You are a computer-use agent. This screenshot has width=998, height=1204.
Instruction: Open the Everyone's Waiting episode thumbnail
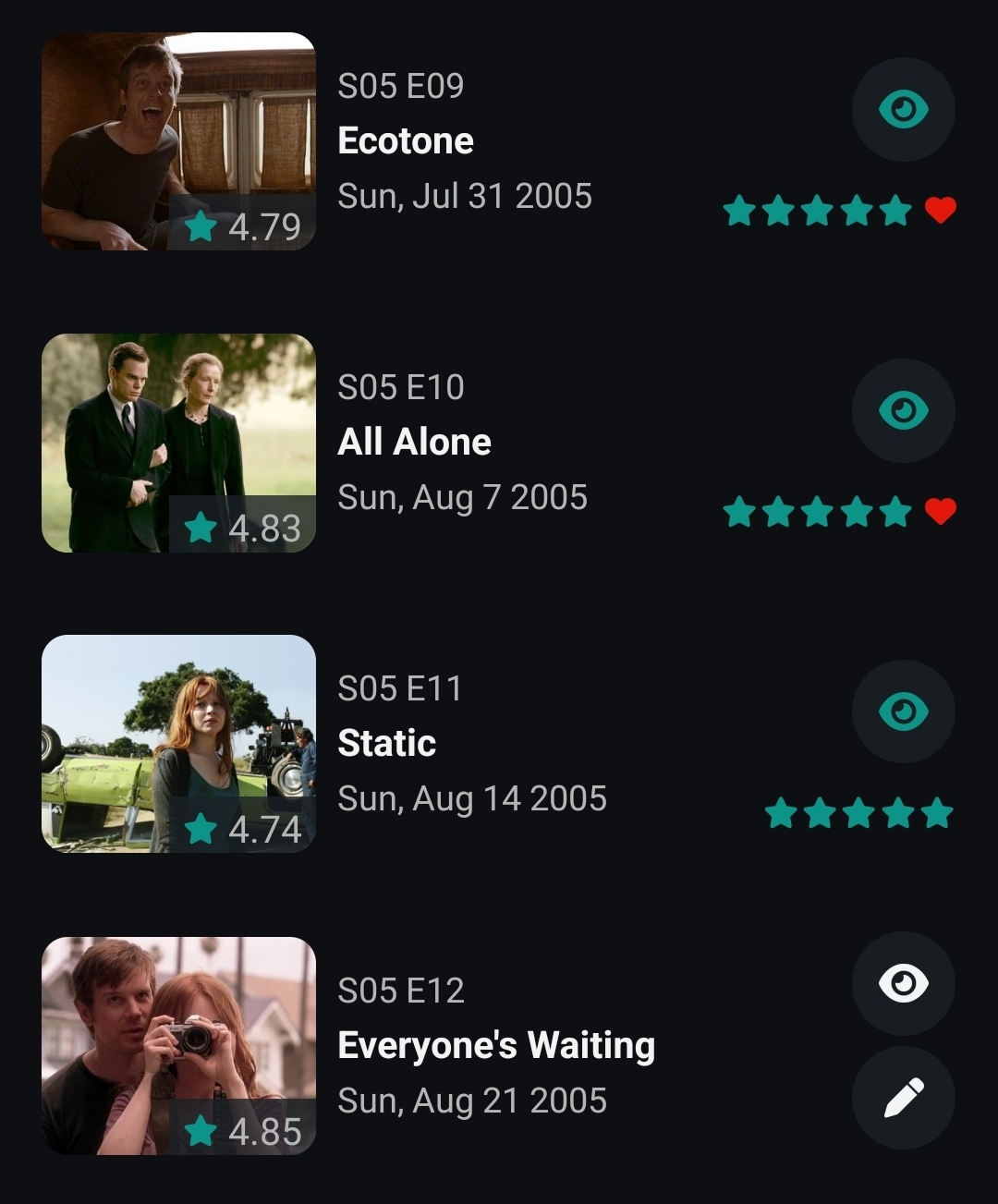[178, 1045]
